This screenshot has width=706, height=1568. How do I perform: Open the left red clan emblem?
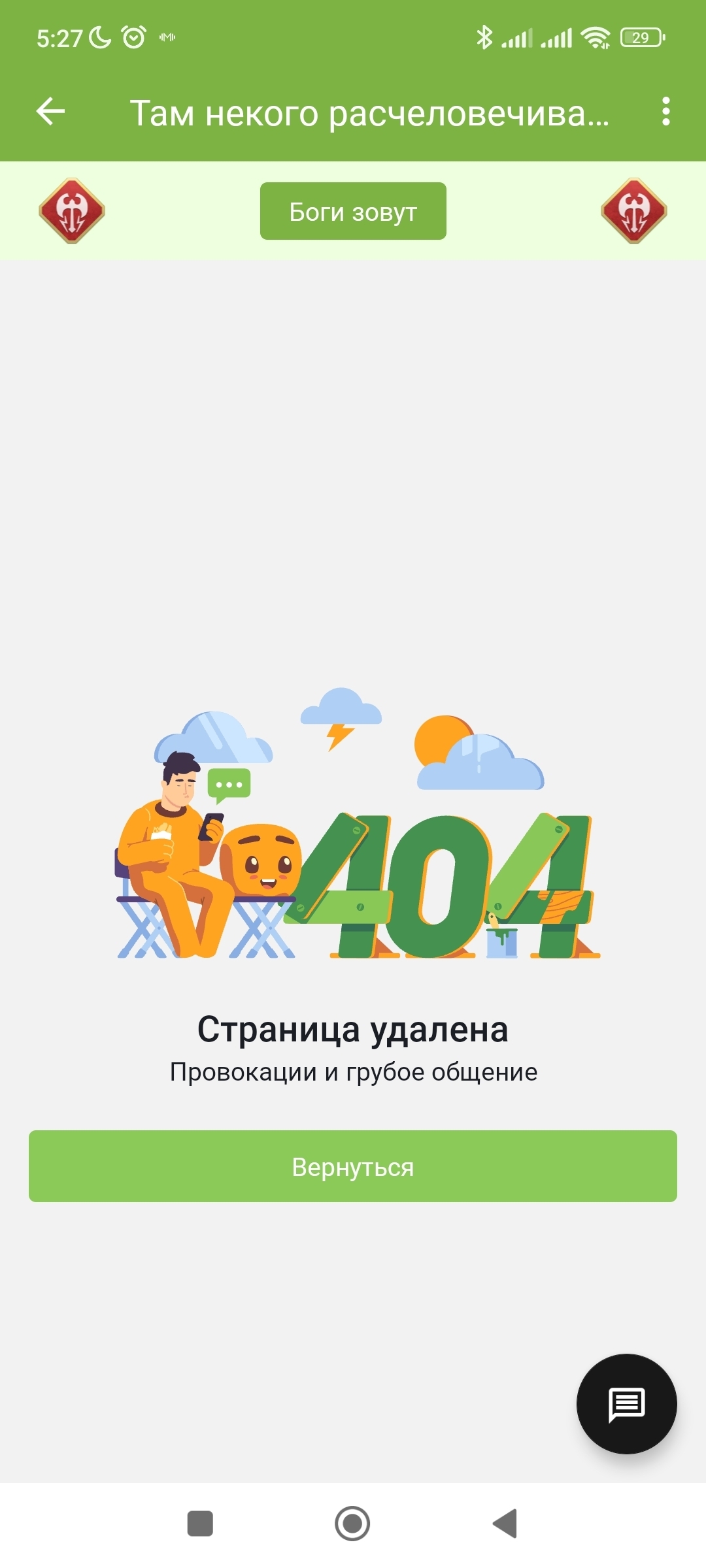[x=72, y=211]
